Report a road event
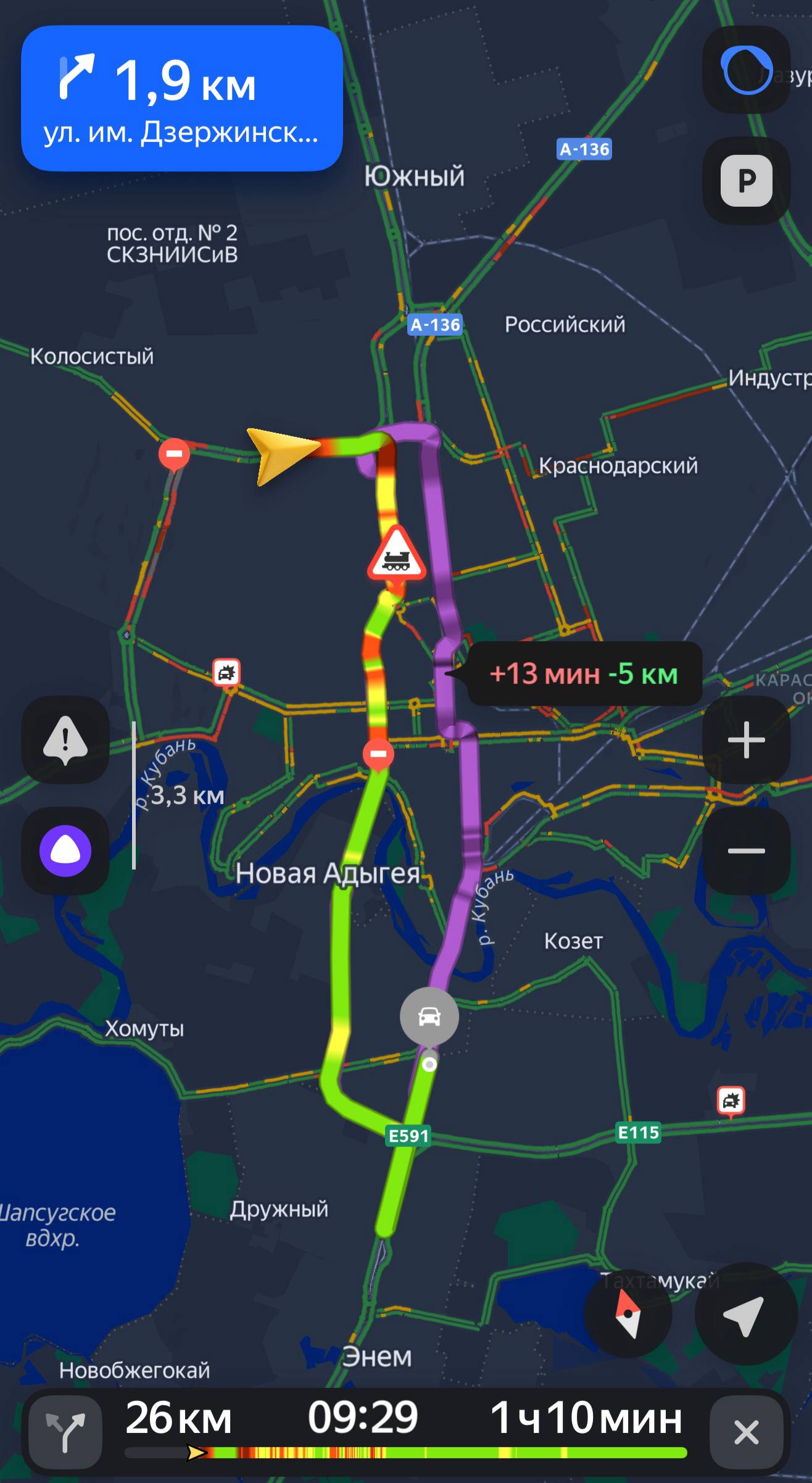 coord(65,739)
